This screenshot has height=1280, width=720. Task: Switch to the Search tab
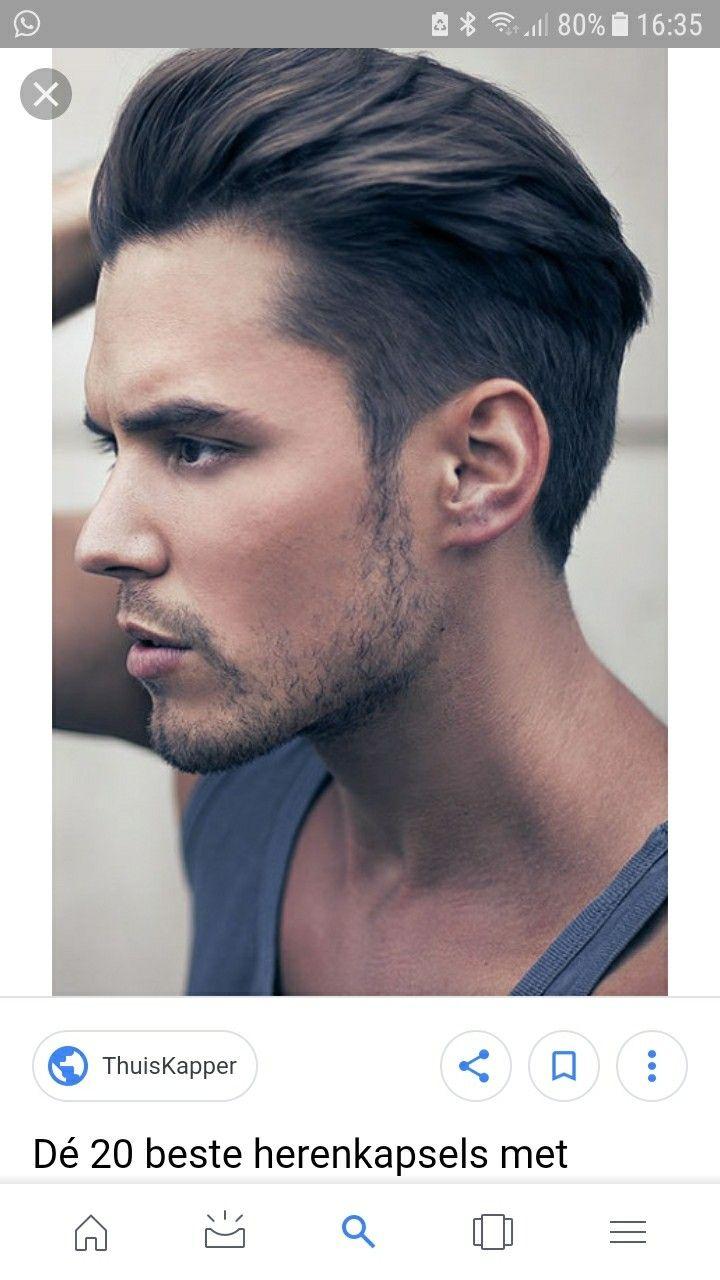[358, 1232]
